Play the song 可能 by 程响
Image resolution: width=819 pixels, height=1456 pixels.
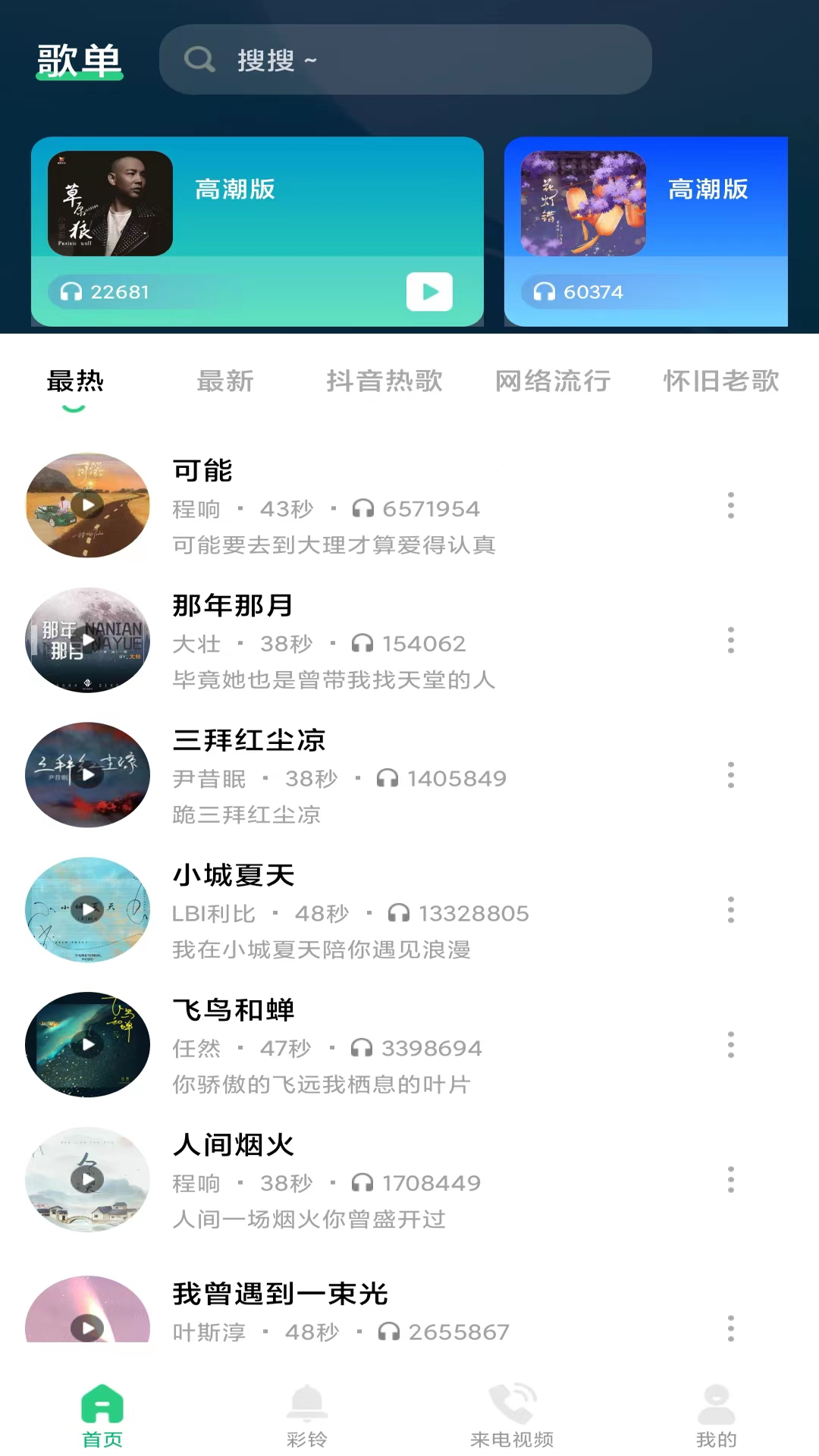[88, 505]
